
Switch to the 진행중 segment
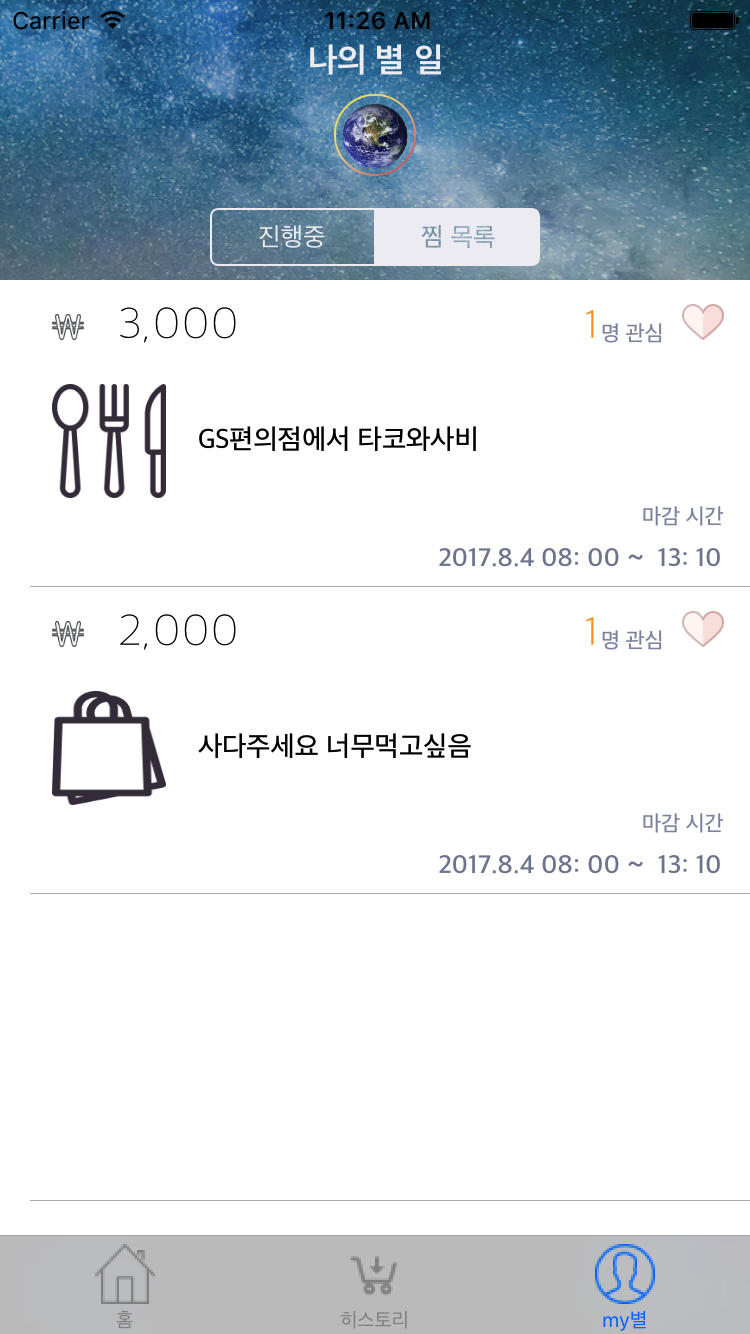coord(292,237)
